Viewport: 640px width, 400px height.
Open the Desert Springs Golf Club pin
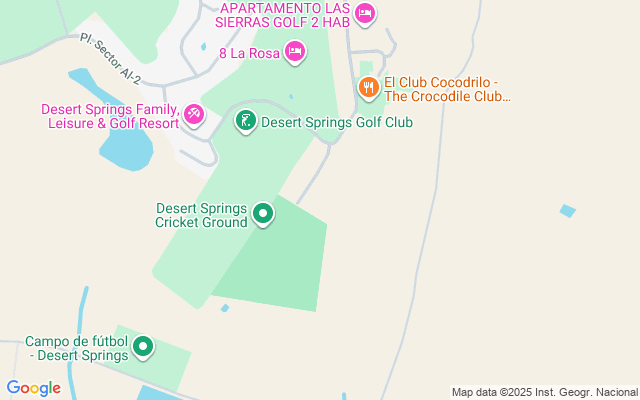click(246, 121)
